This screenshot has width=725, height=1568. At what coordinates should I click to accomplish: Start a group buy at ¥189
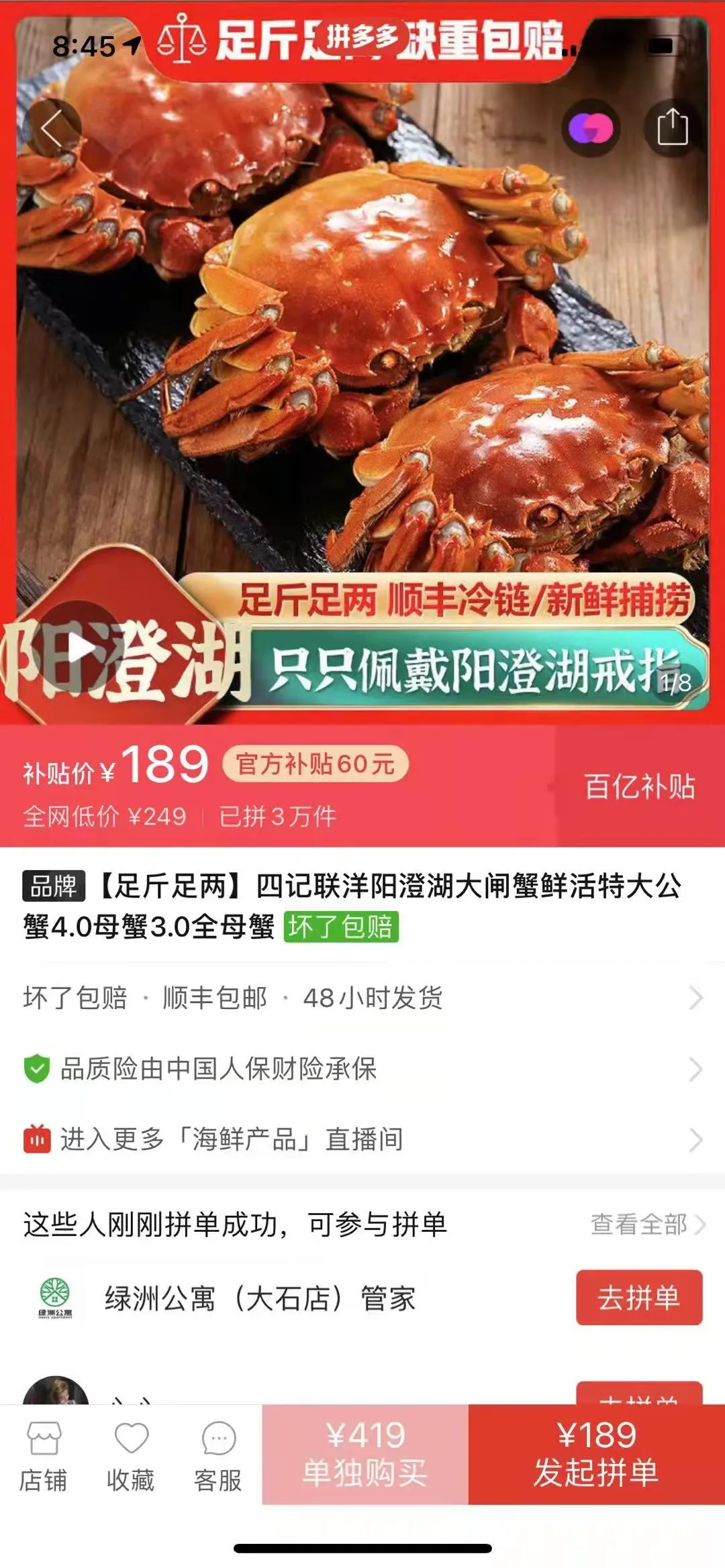click(596, 1454)
